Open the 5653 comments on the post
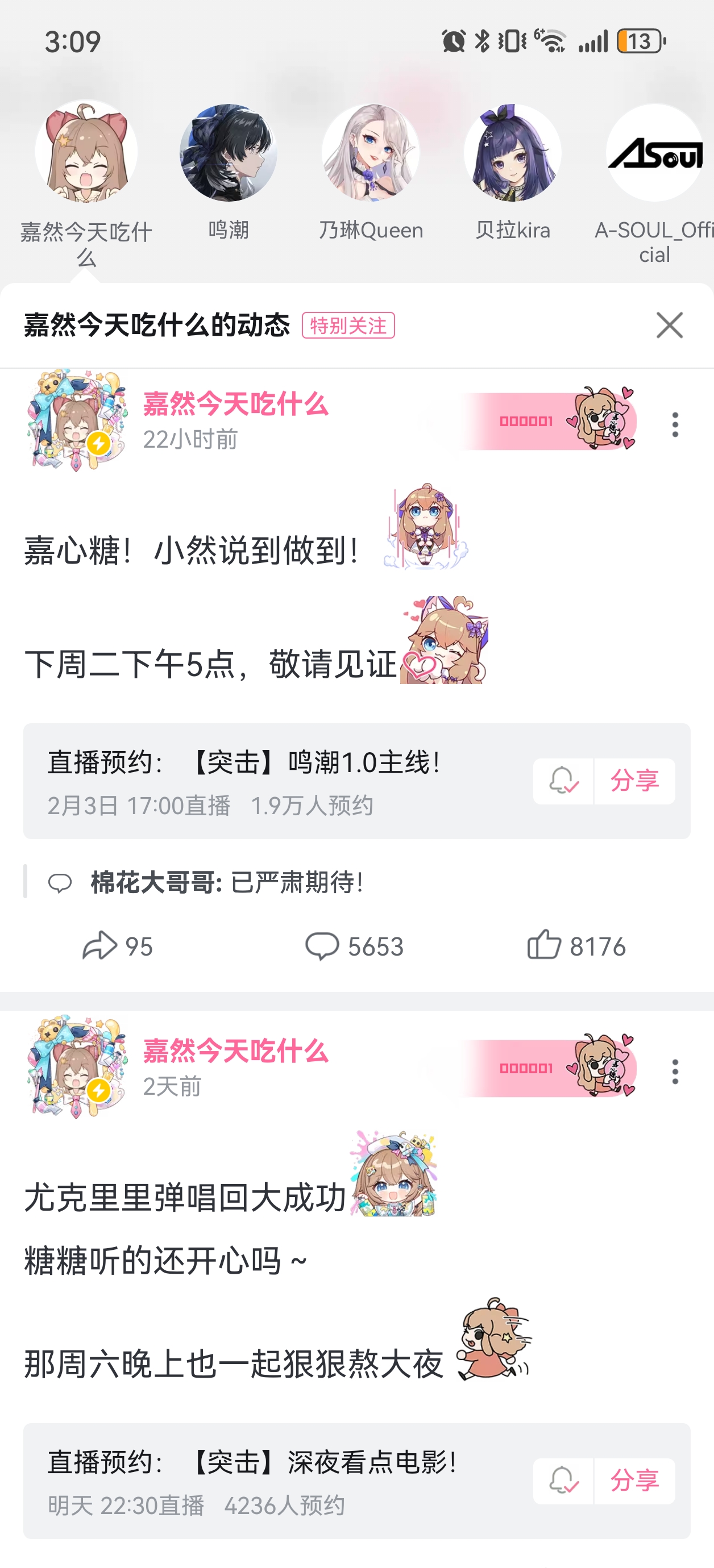714x1568 pixels. click(x=354, y=946)
